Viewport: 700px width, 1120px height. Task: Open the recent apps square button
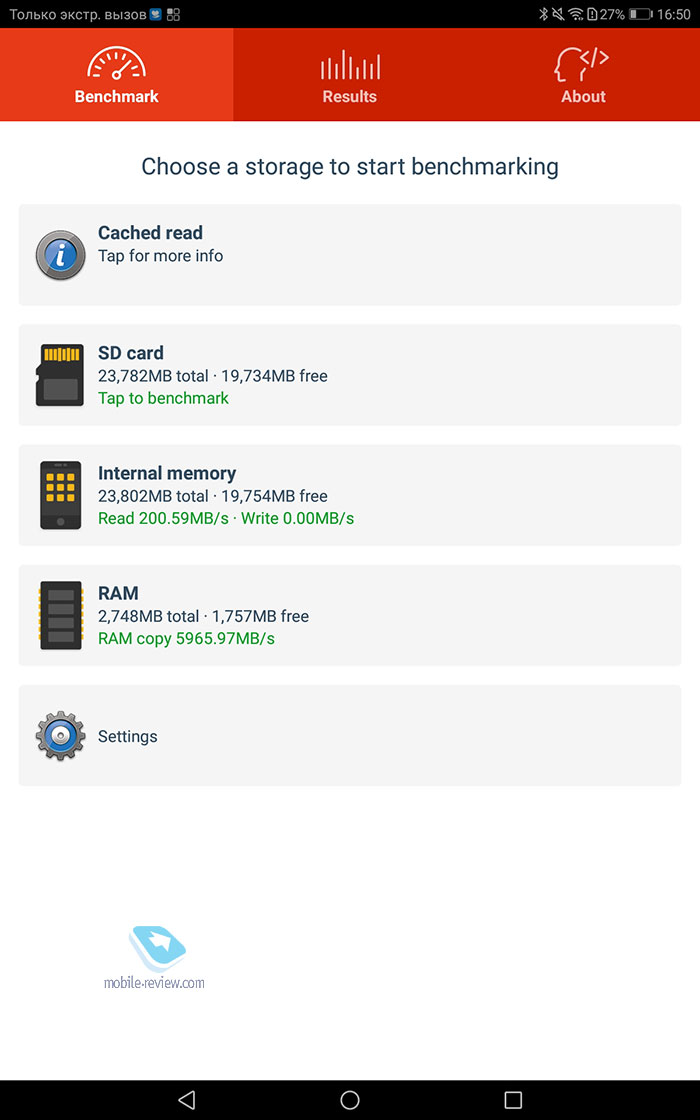tap(513, 1100)
